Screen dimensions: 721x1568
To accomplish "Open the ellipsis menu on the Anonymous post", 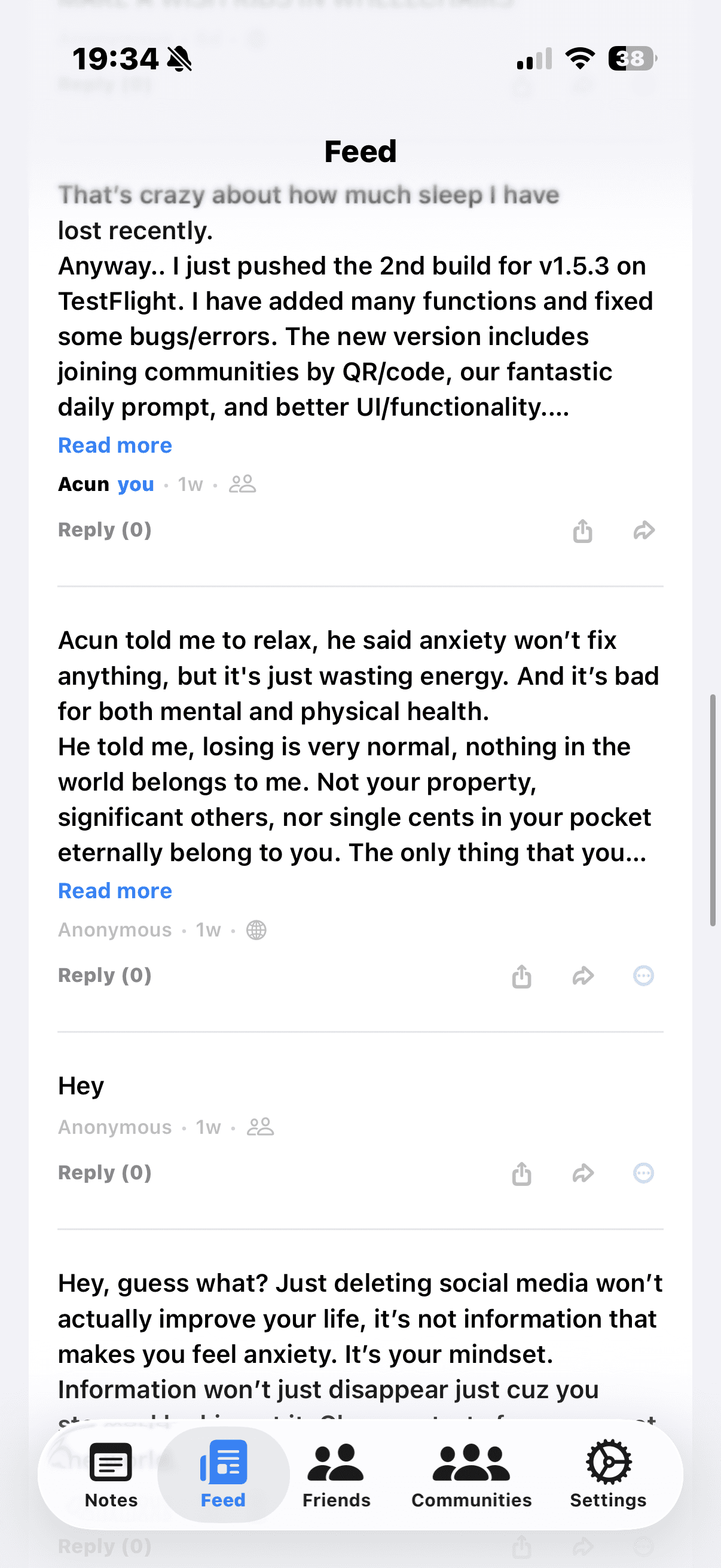I will tap(643, 977).
